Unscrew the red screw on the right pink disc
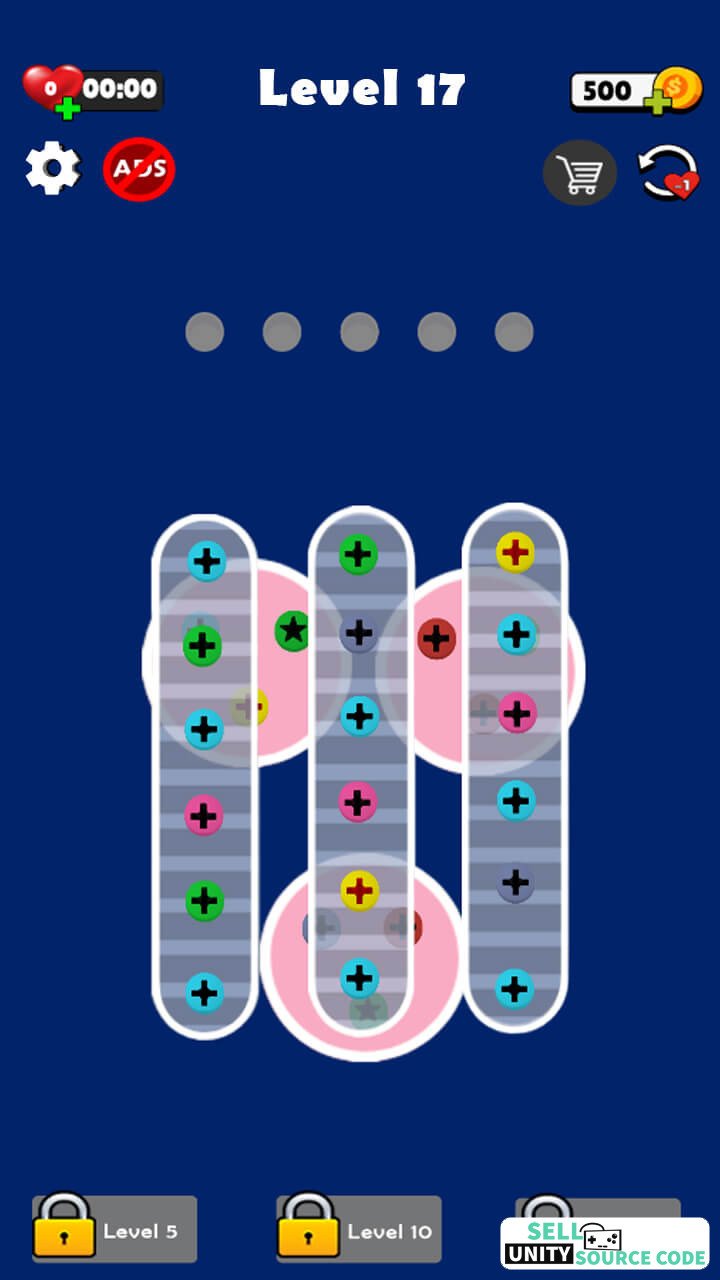This screenshot has height=1280, width=720. click(x=436, y=639)
